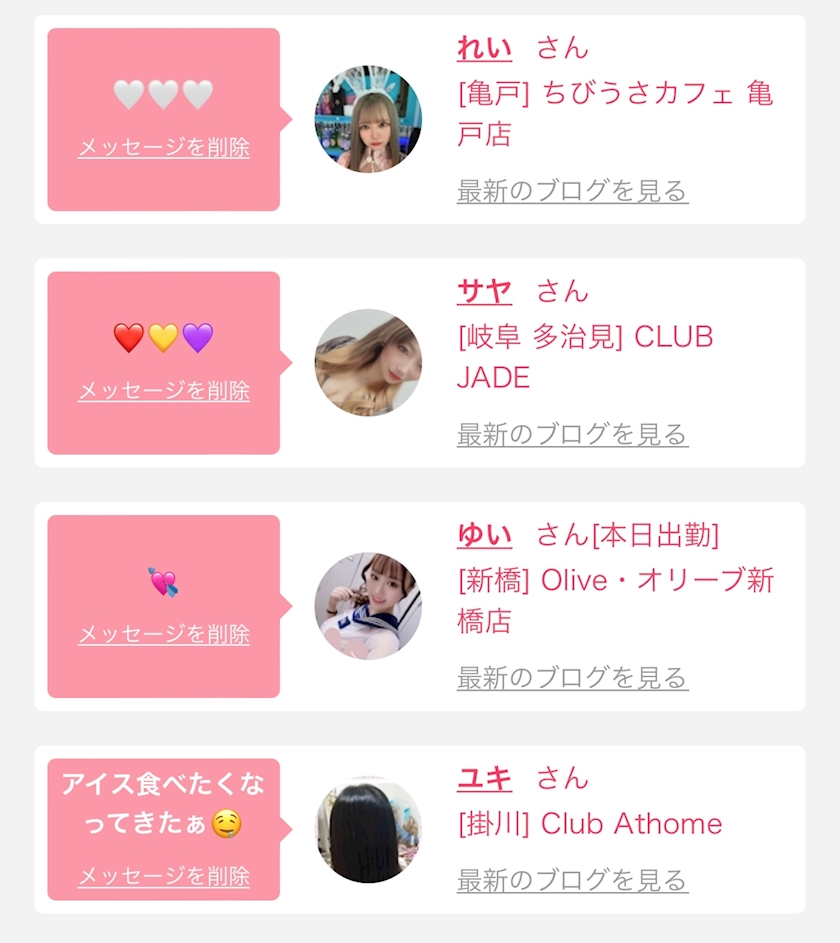Tap サヤ's profile photo
Image resolution: width=840 pixels, height=943 pixels.
368,362
